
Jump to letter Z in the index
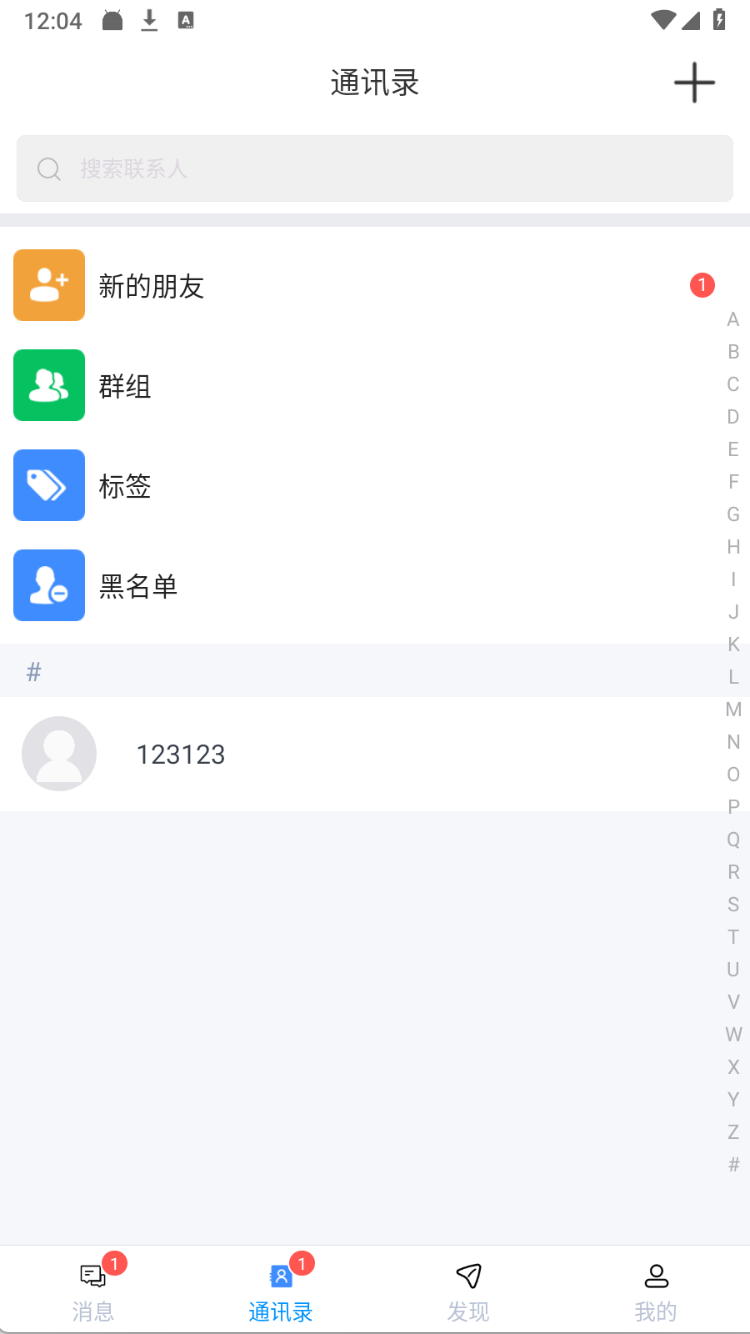point(733,1132)
